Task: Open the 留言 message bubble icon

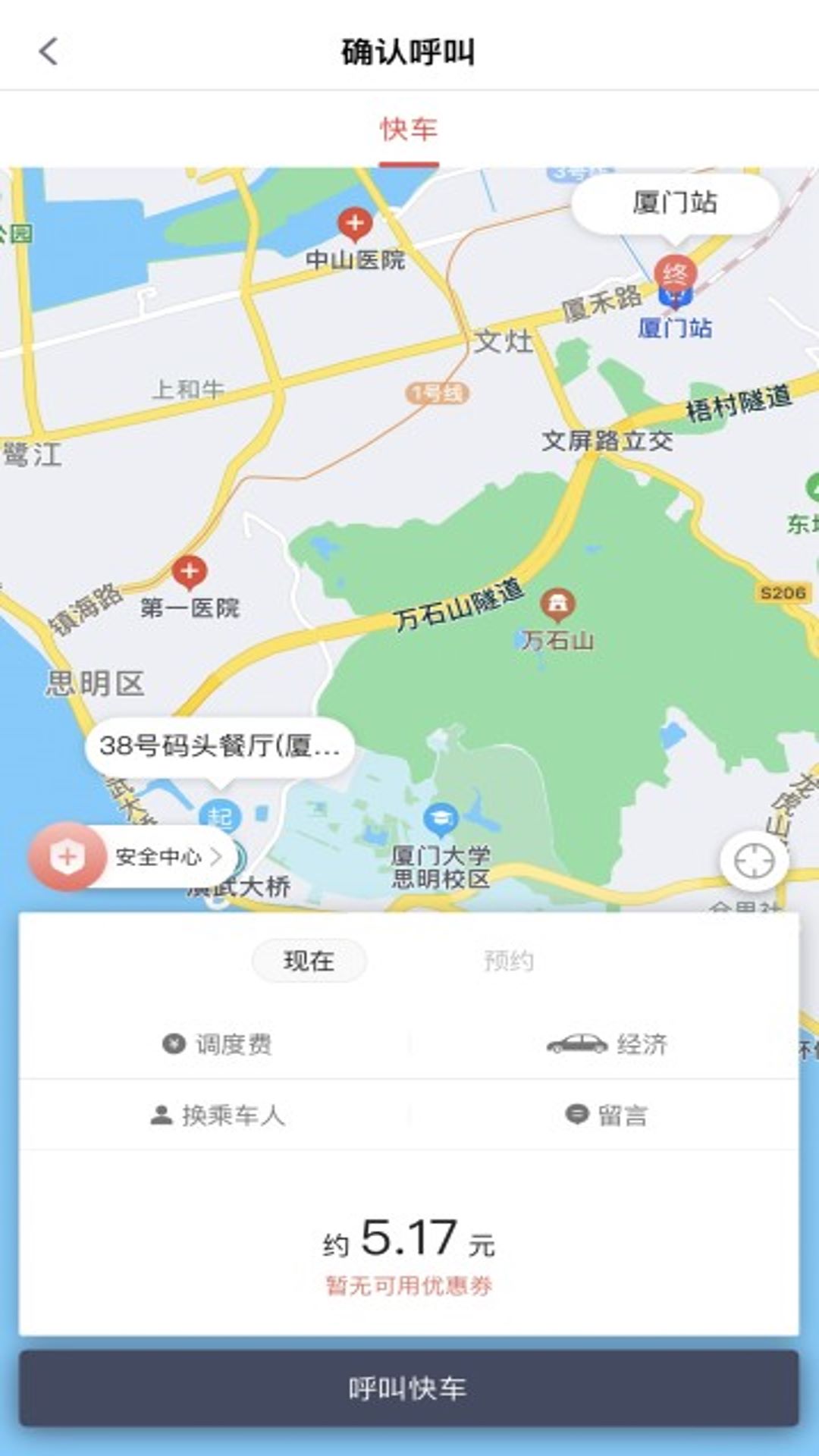Action: tap(578, 1115)
